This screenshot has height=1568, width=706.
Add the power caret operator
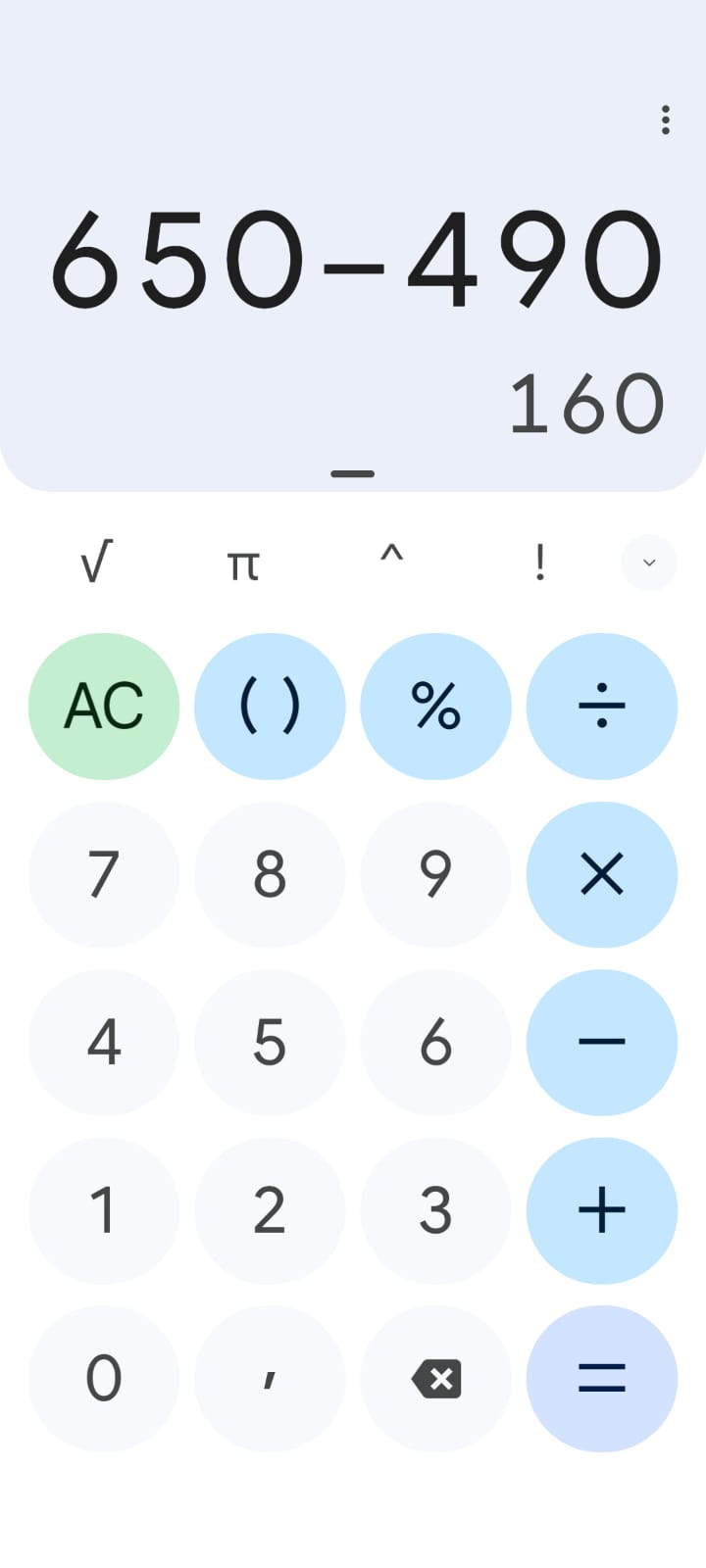pyautogui.click(x=391, y=561)
